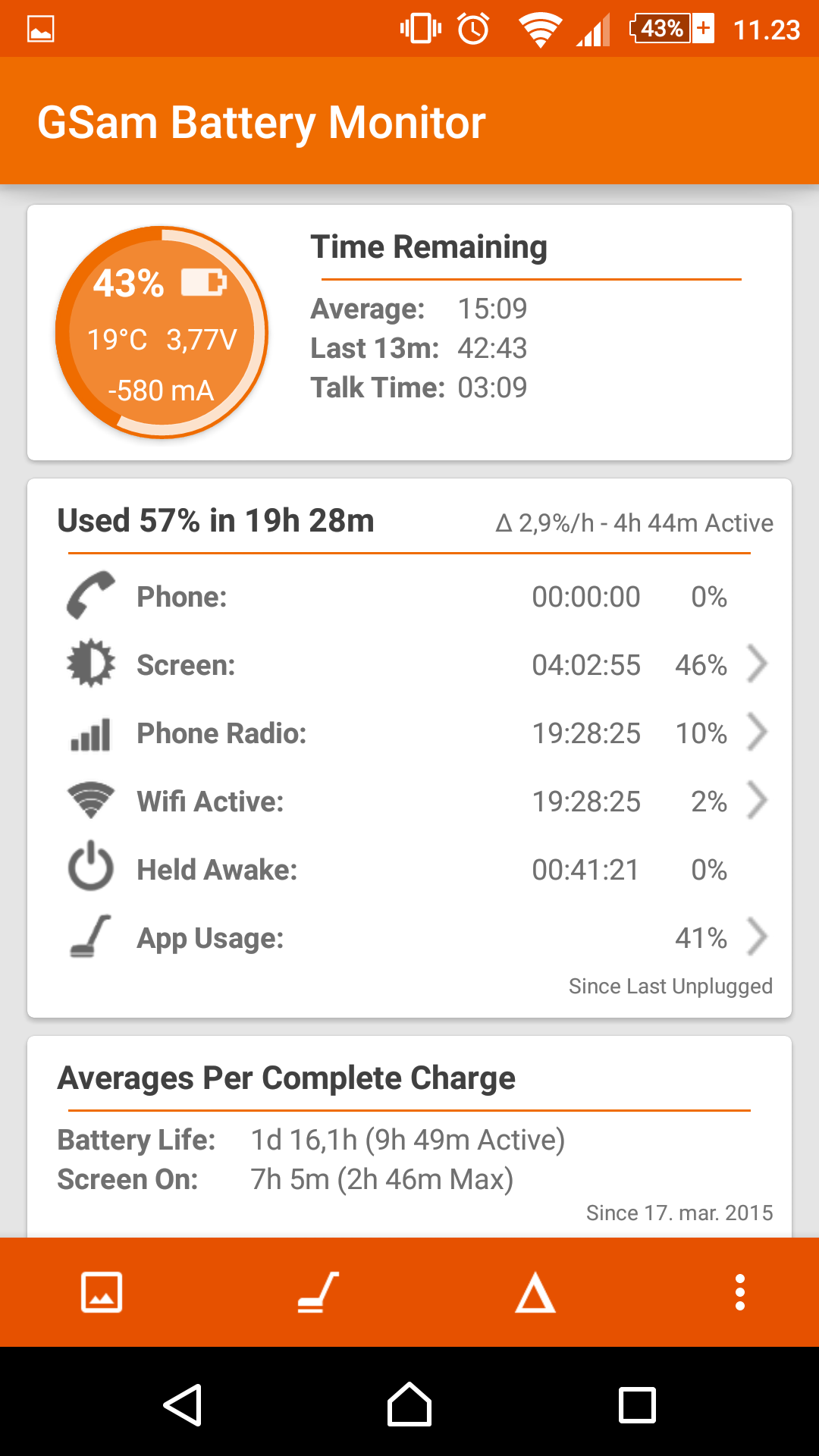Open the three-dot overflow menu
Viewport: 819px width, 1456px height.
click(x=740, y=1292)
